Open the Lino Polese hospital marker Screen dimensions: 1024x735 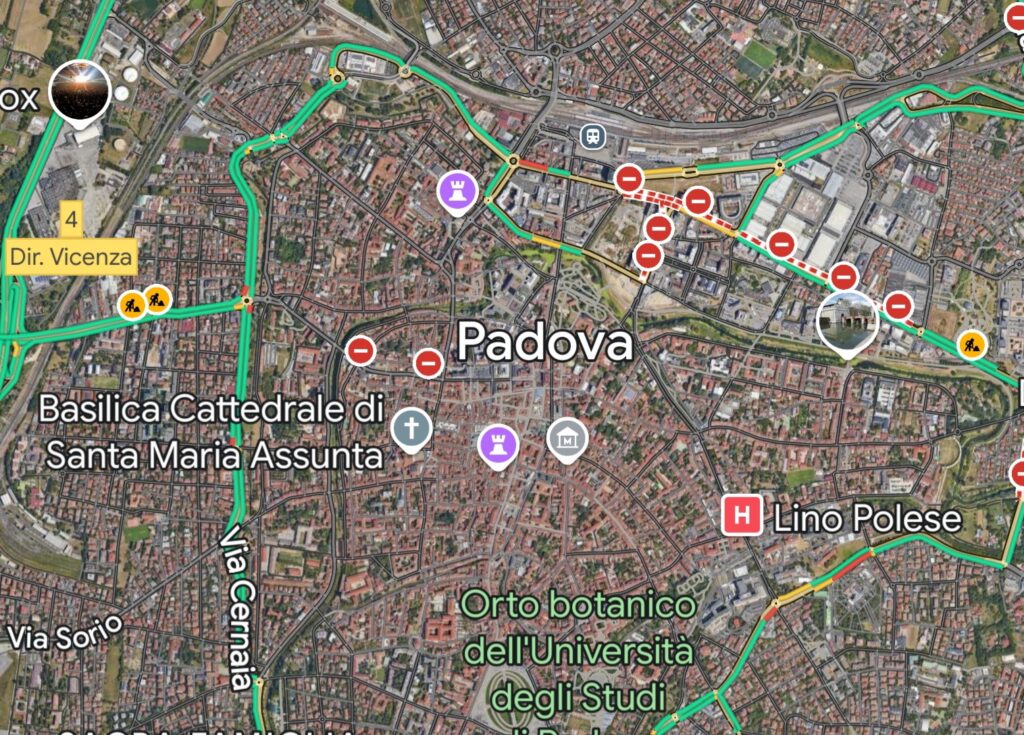pyautogui.click(x=742, y=516)
